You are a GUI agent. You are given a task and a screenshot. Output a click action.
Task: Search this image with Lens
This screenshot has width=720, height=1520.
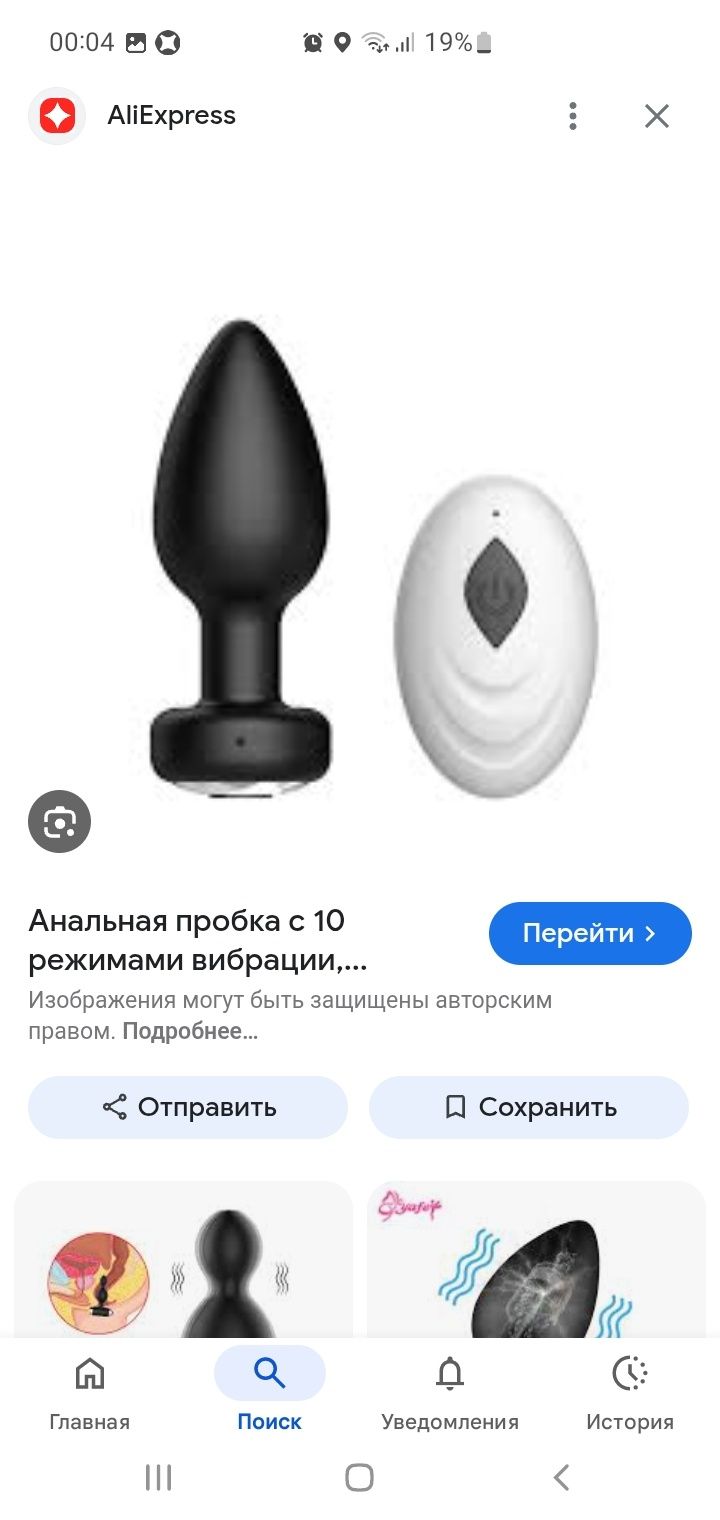coord(59,822)
